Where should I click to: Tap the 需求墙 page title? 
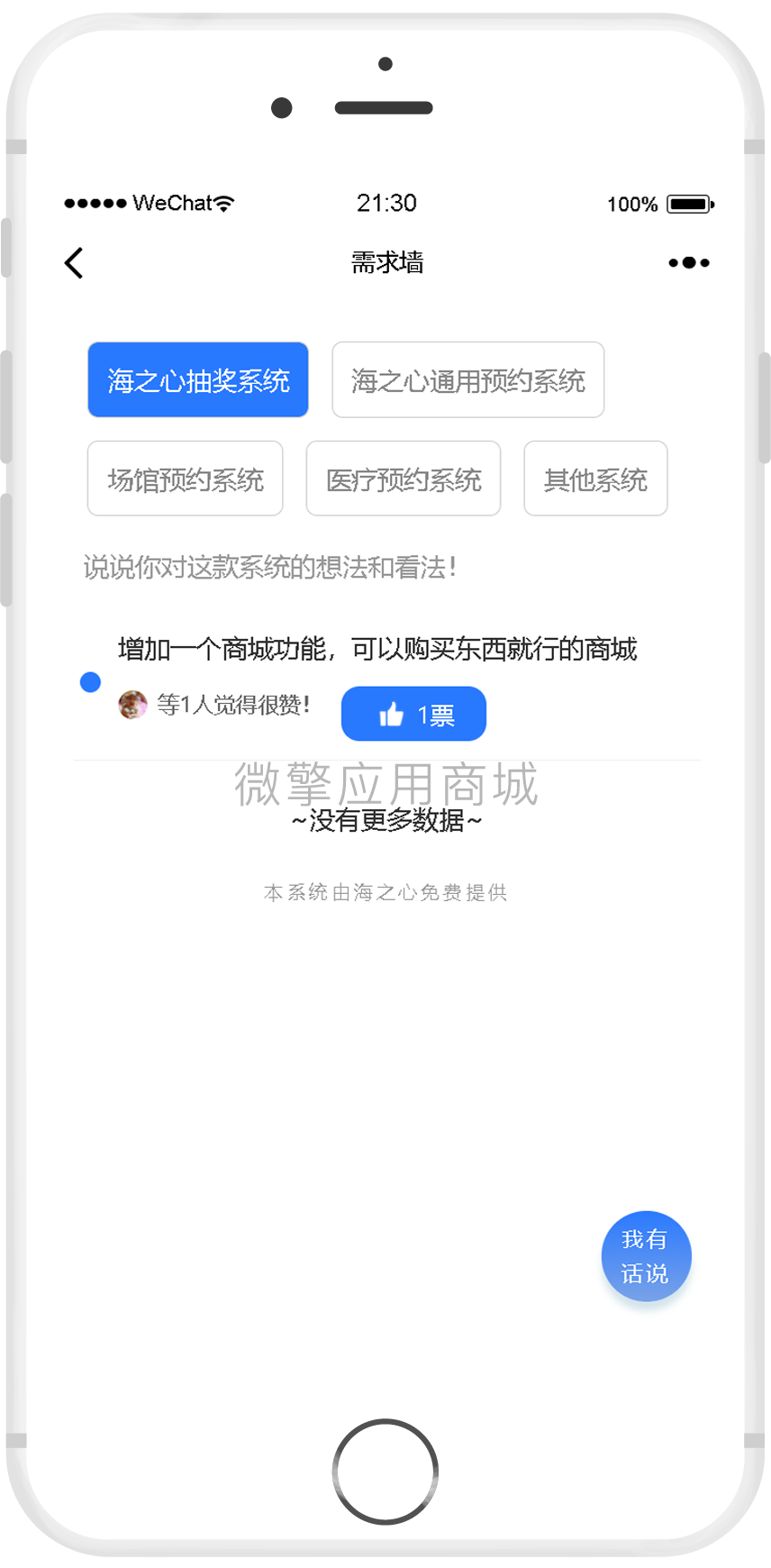(386, 262)
